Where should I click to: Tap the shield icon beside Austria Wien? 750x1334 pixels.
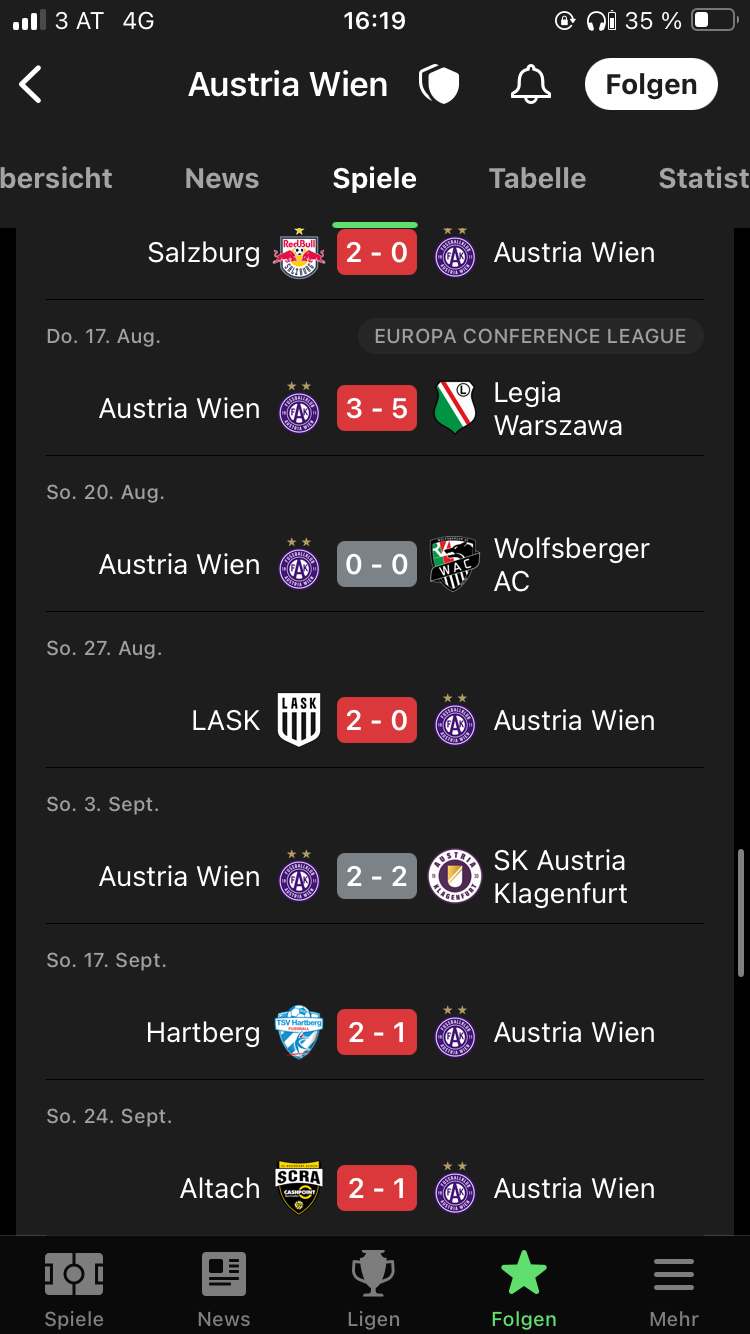coord(439,85)
